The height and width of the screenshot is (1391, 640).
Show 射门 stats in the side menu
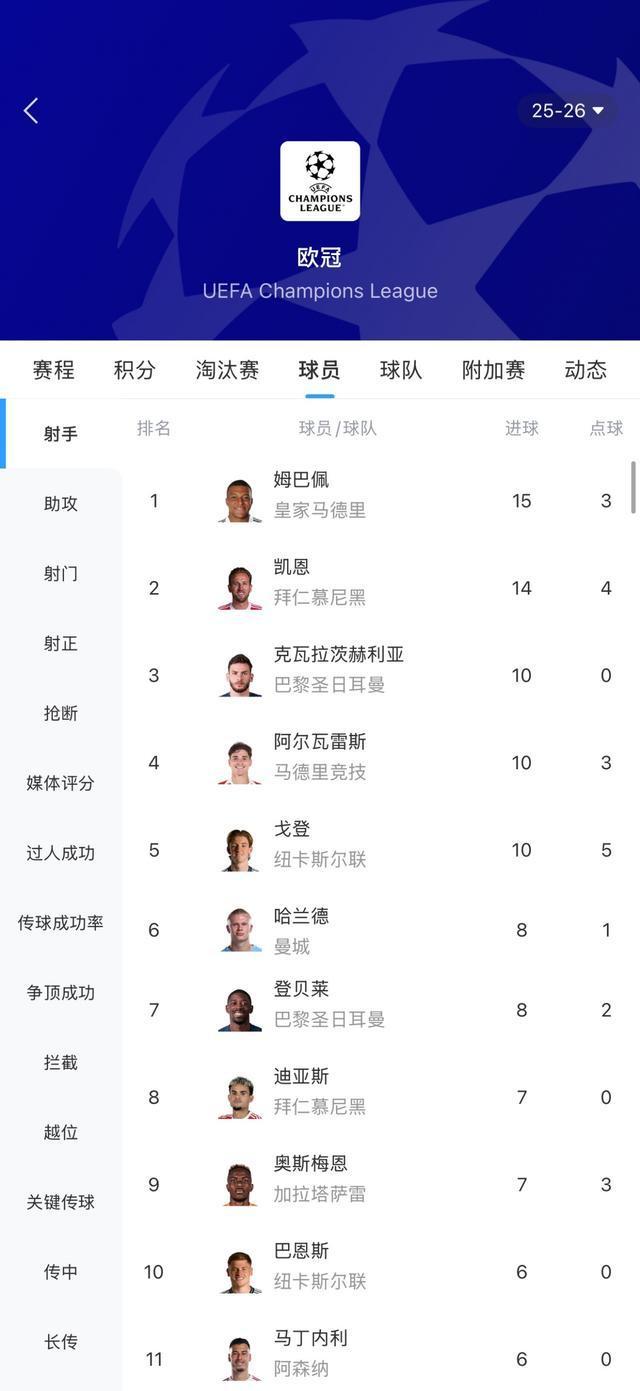coord(61,574)
